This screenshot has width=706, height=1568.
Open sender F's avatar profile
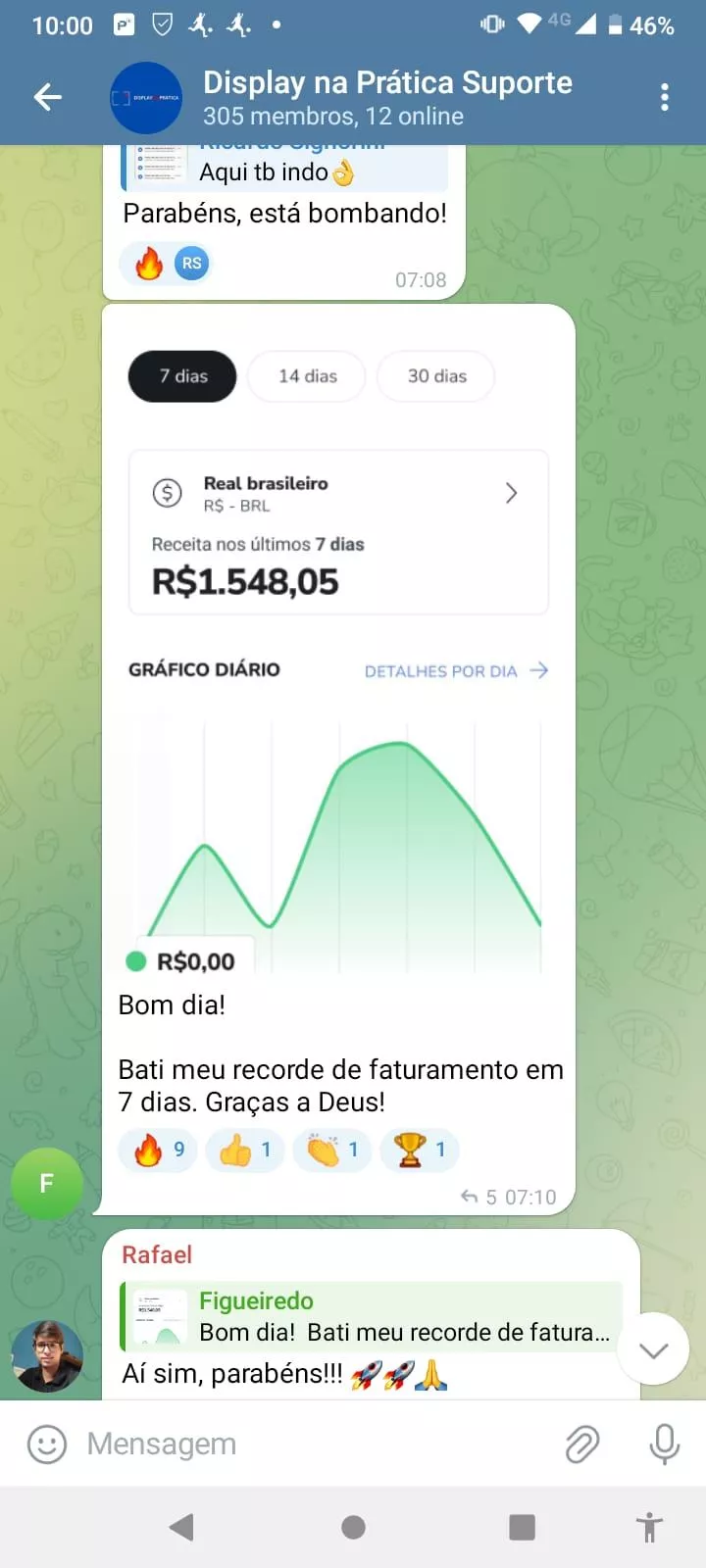click(x=46, y=1184)
